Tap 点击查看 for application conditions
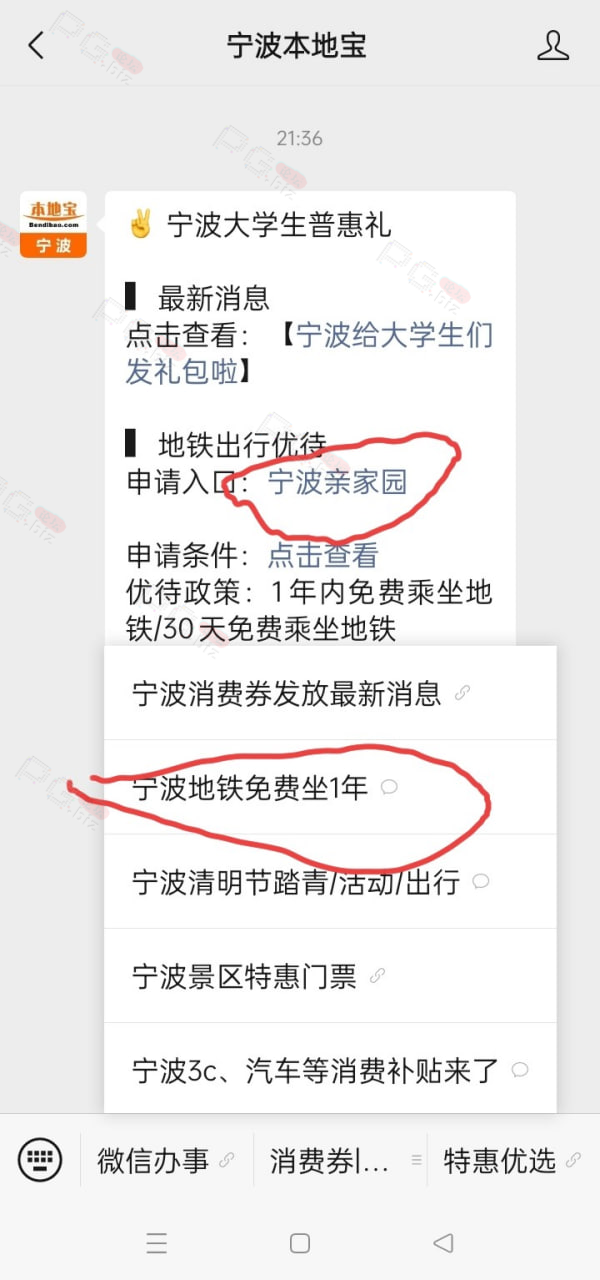Viewport: 600px width, 1280px height. [x=323, y=555]
